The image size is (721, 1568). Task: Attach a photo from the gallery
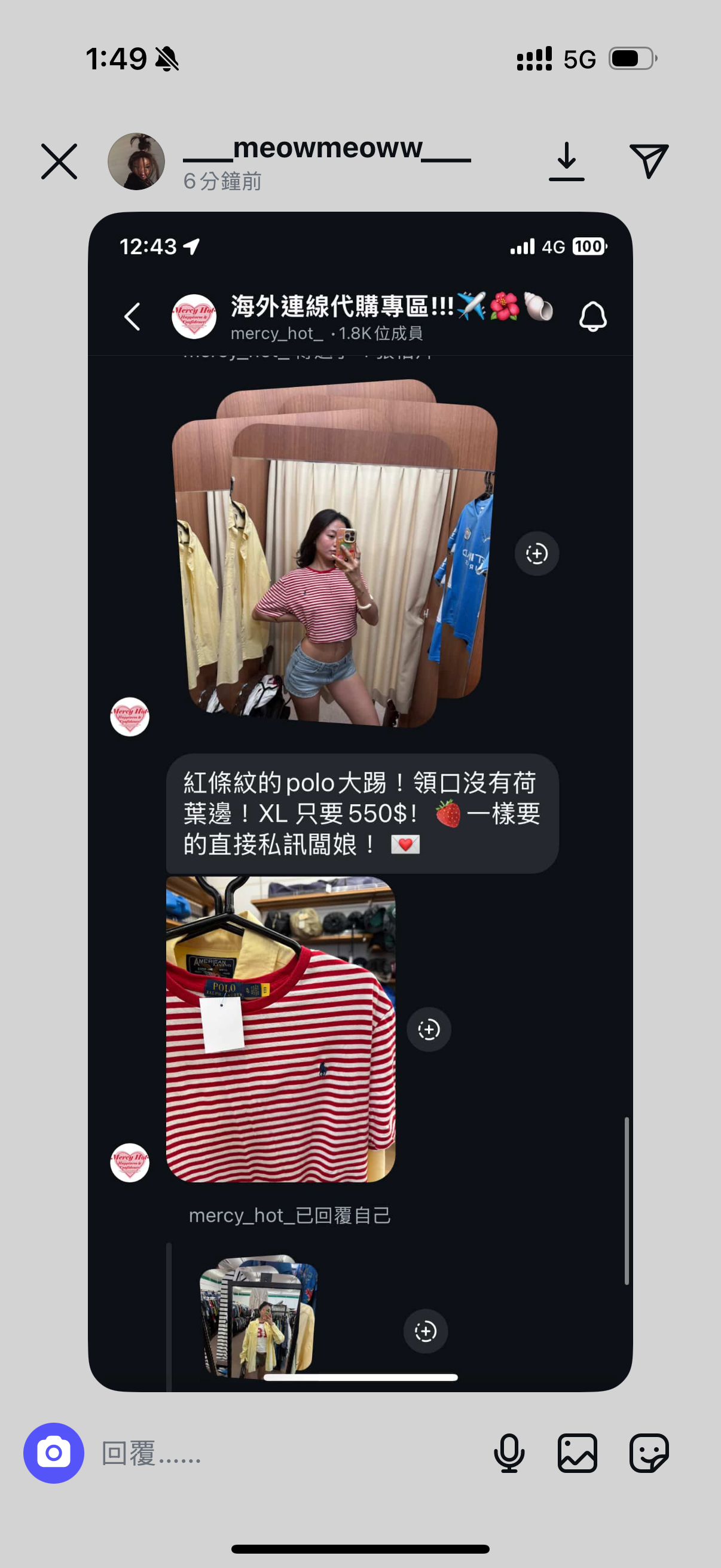tap(578, 1453)
